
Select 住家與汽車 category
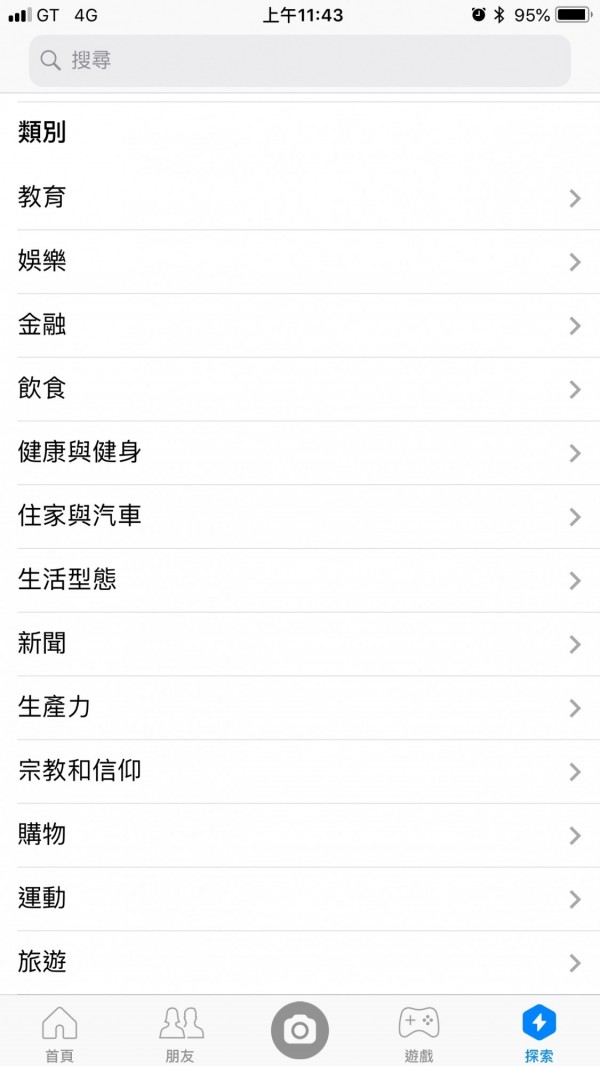[300, 517]
